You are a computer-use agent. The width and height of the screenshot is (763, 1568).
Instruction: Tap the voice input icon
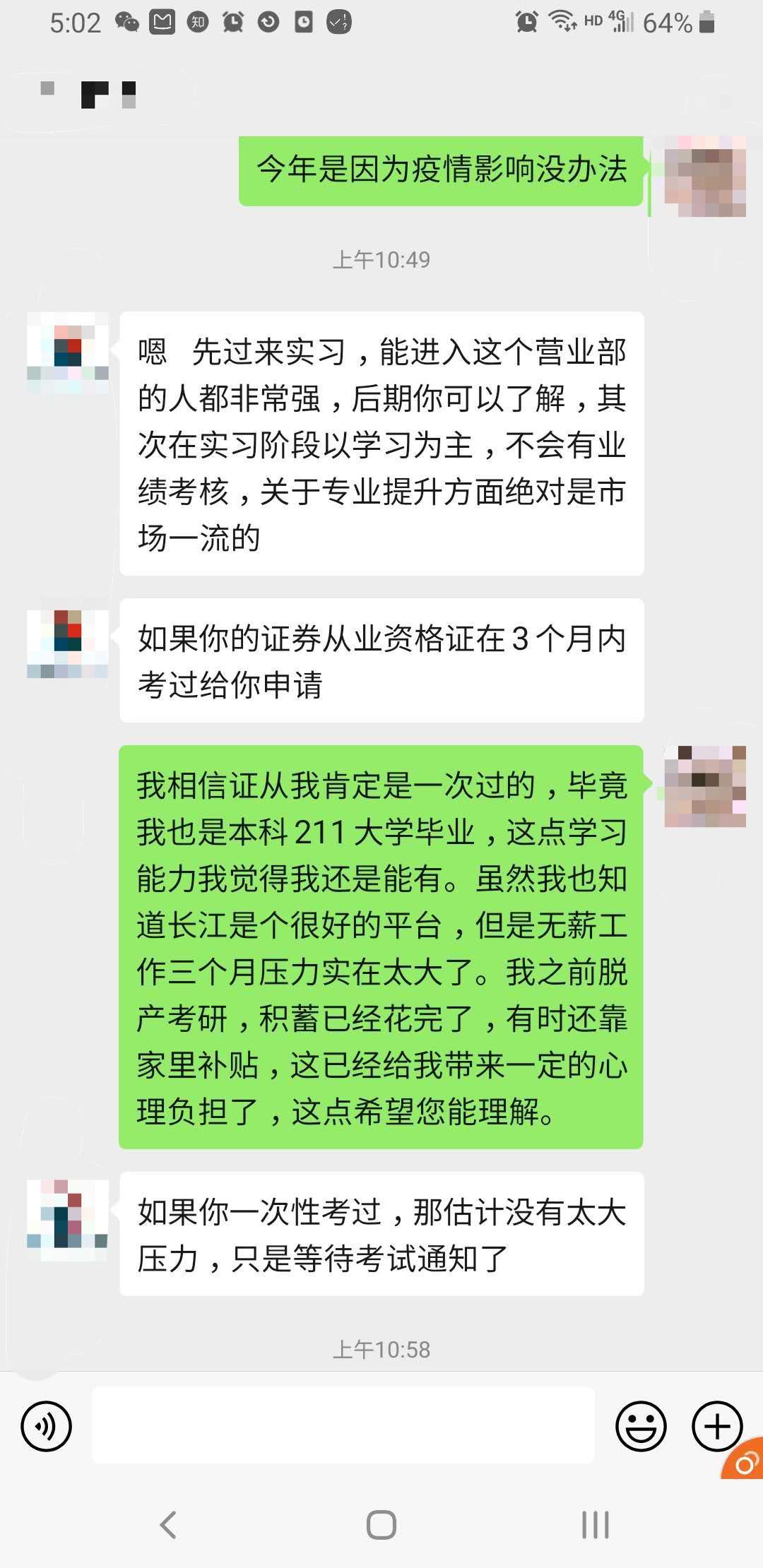47,1426
